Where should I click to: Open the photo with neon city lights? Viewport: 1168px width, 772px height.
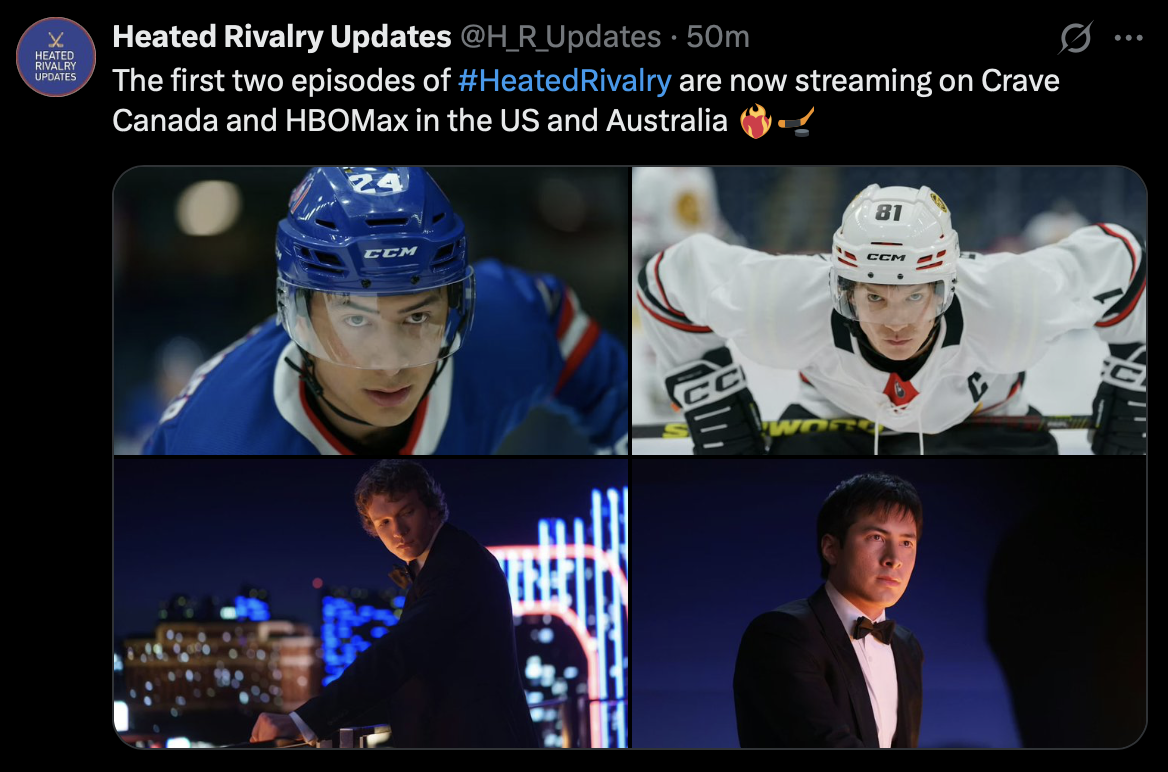point(370,603)
